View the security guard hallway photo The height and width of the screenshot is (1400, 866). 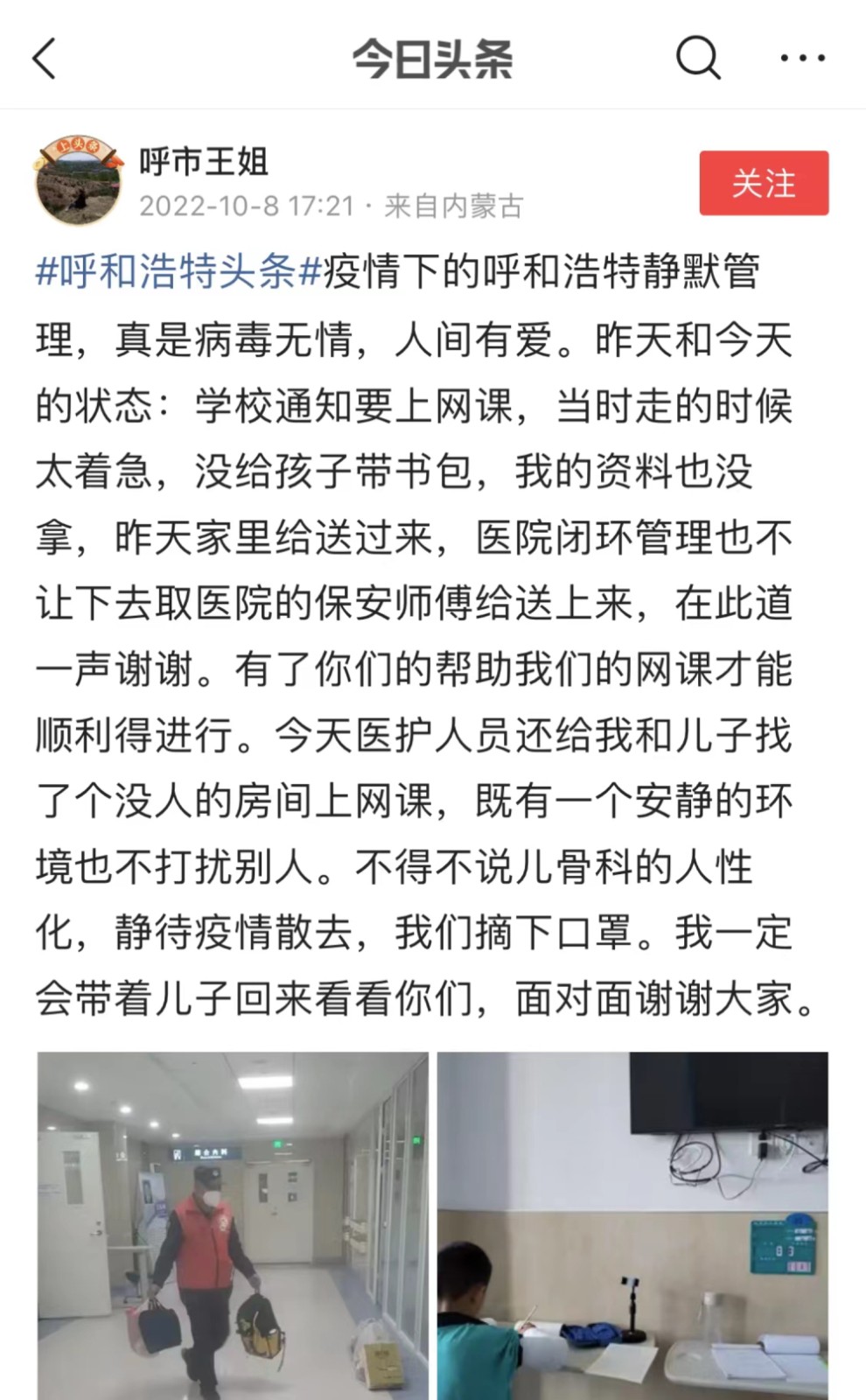click(x=233, y=1225)
